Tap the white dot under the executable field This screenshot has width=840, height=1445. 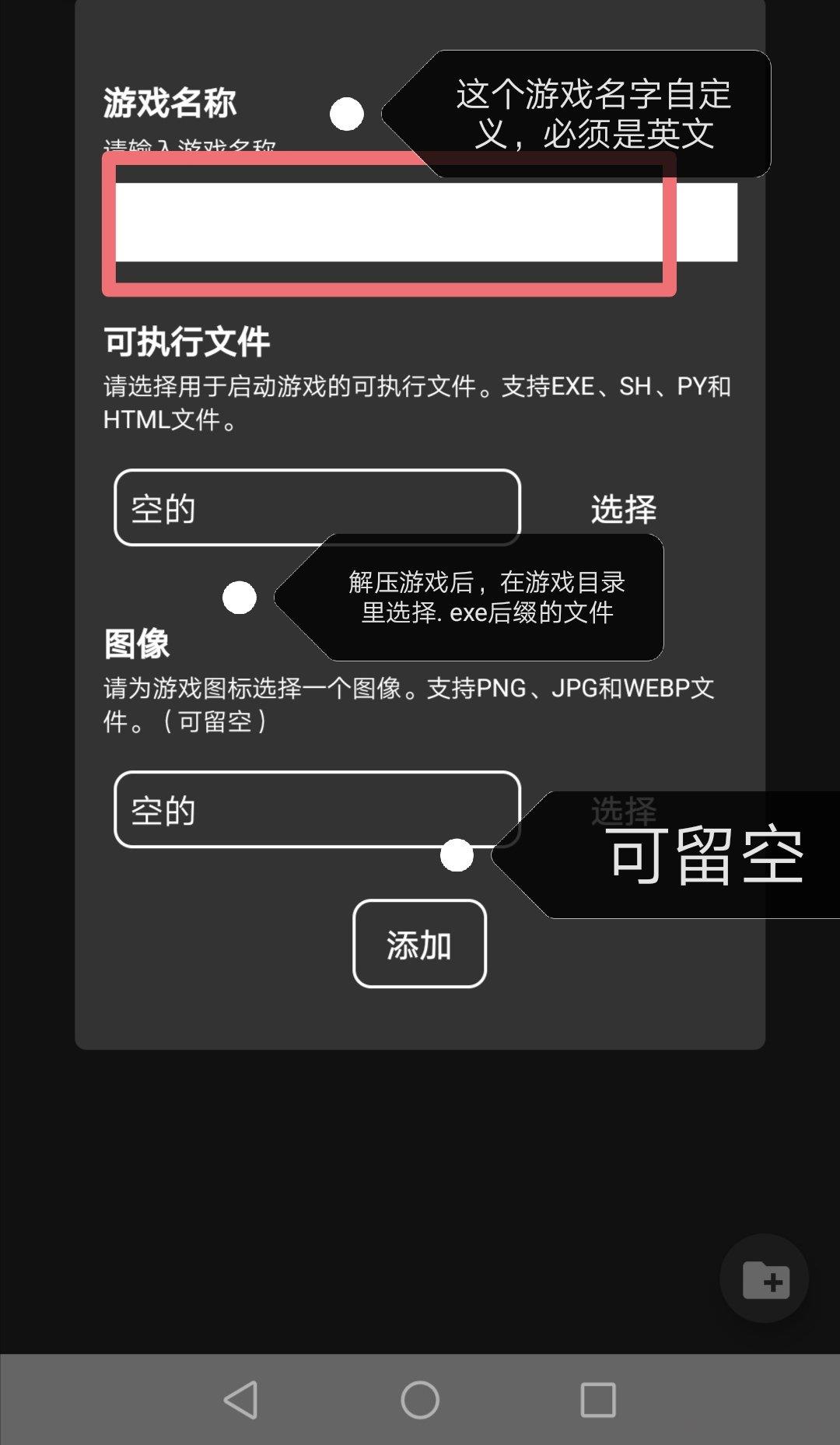click(x=240, y=598)
